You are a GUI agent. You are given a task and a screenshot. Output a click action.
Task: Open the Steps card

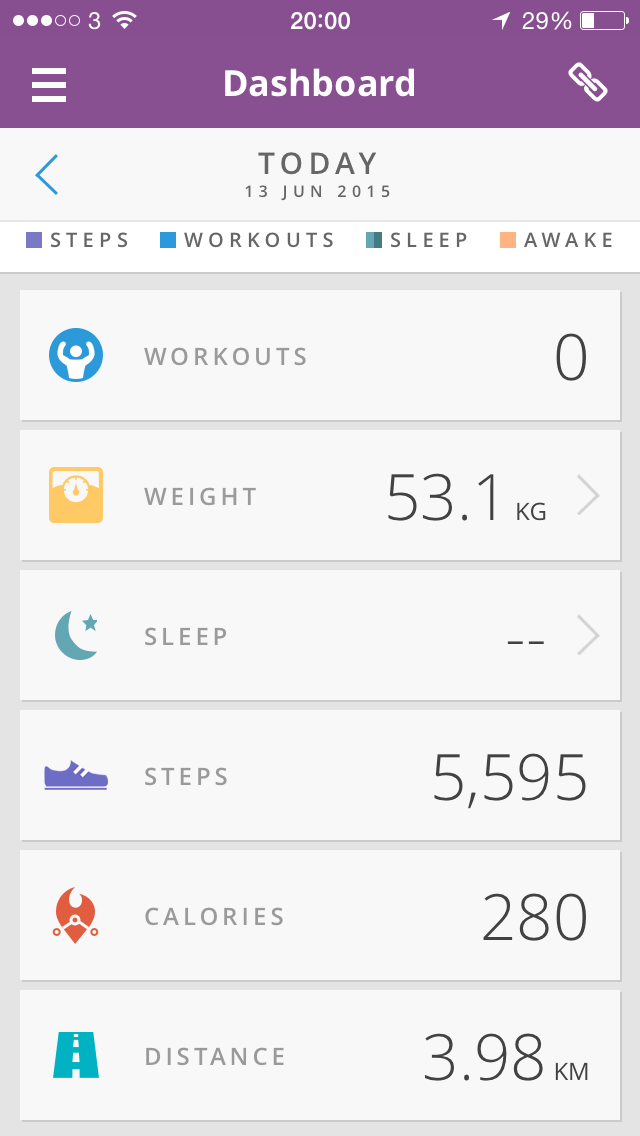tap(320, 776)
